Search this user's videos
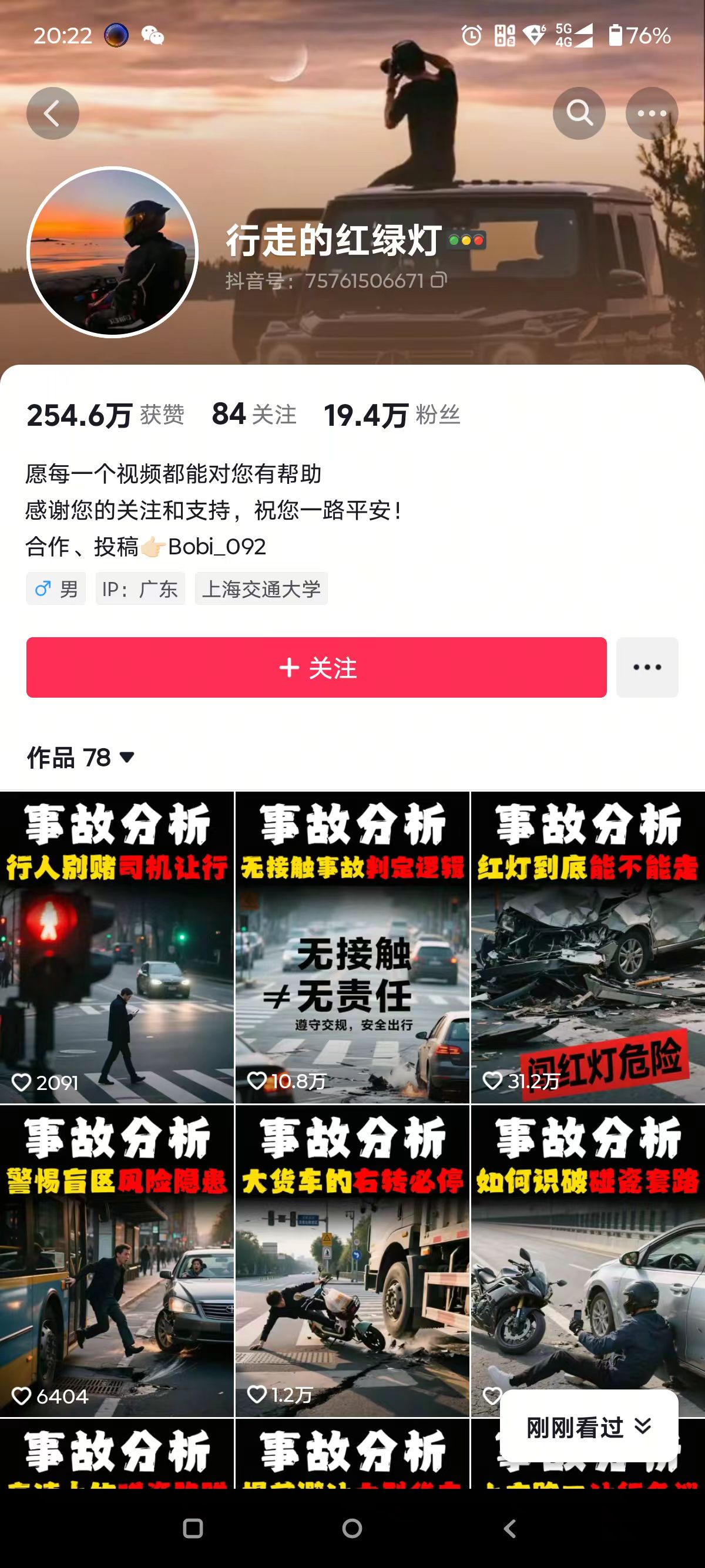Image resolution: width=705 pixels, height=1568 pixels. tap(578, 113)
